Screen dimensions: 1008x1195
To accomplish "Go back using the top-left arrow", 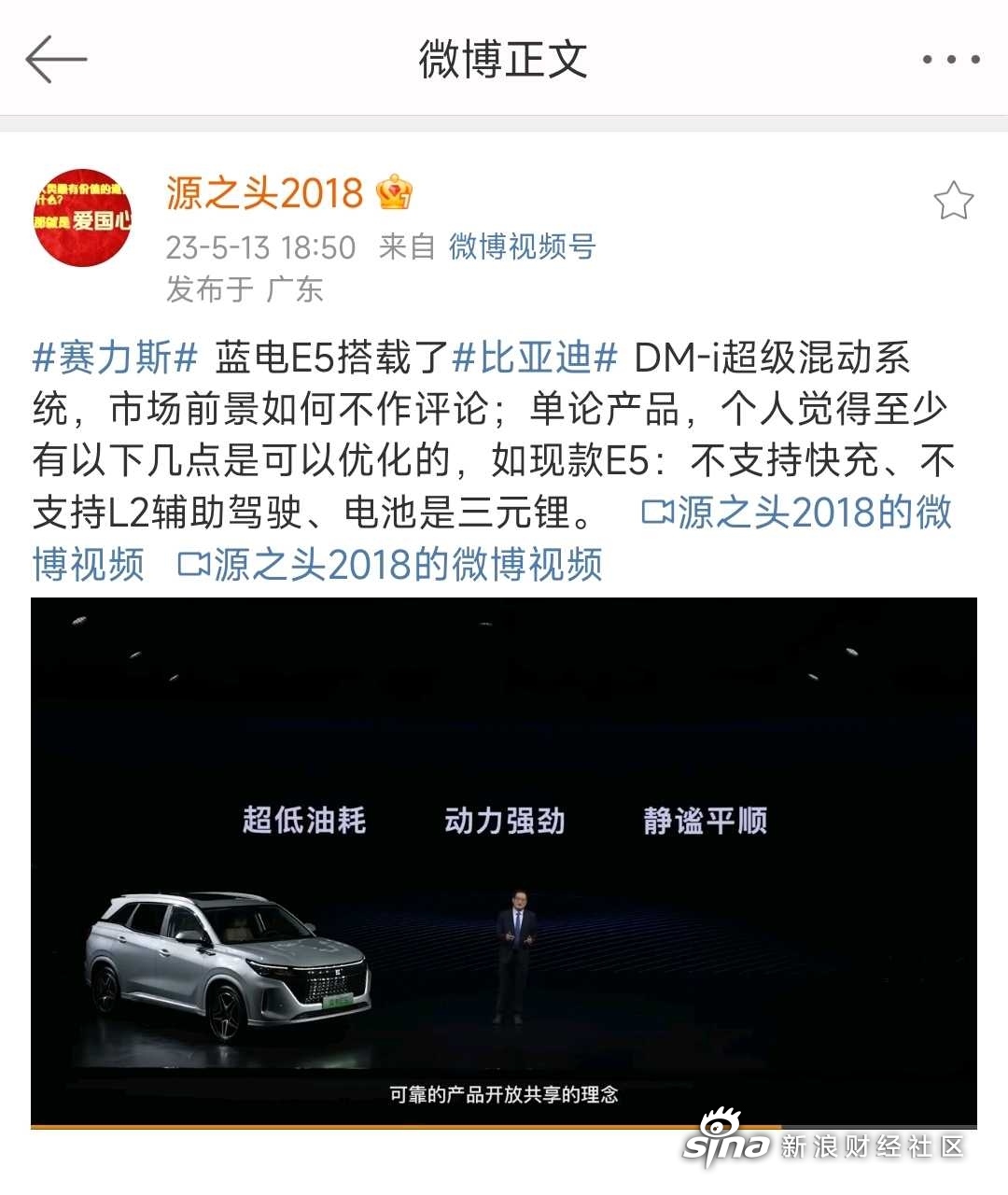I will click(56, 60).
